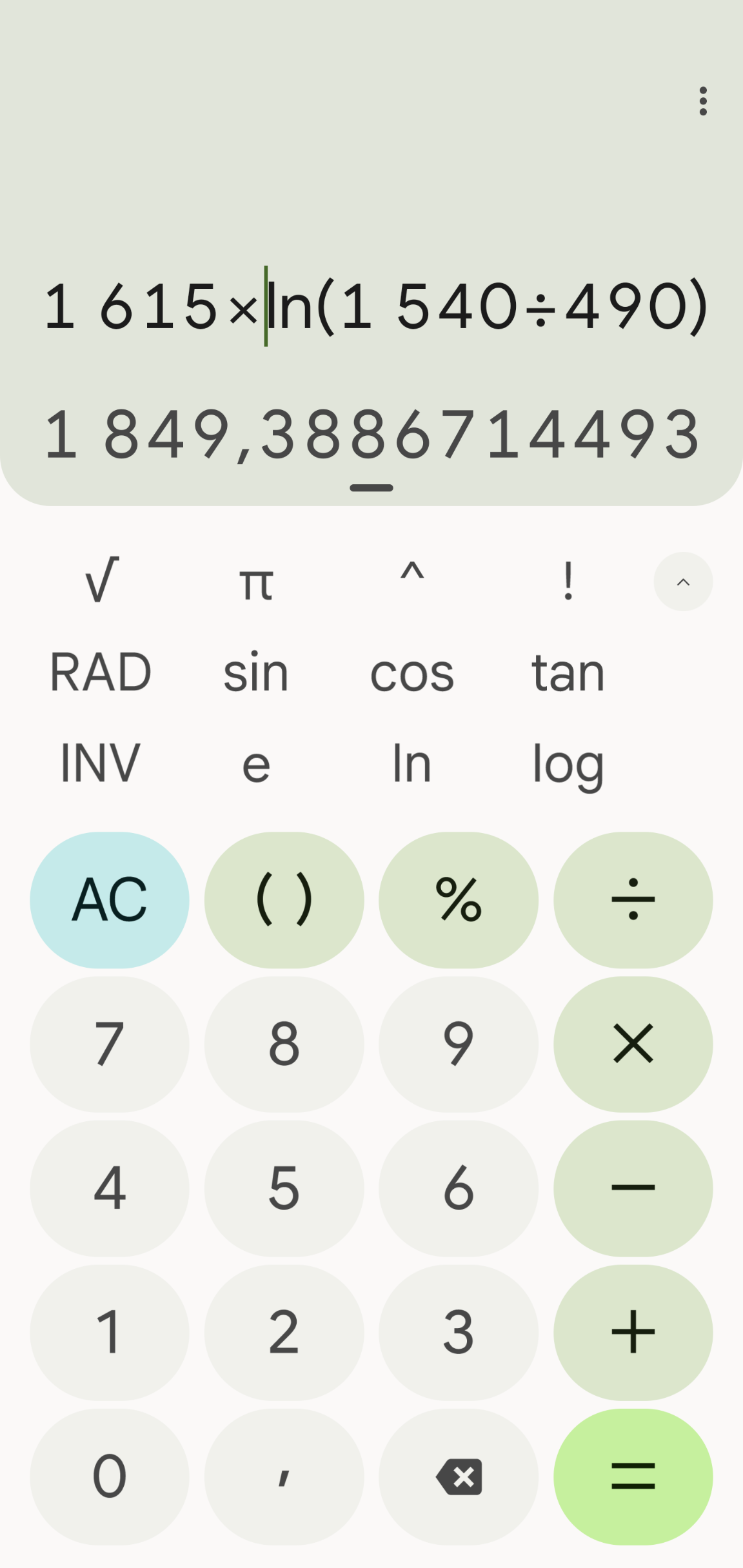Image resolution: width=743 pixels, height=1568 pixels.
Task: Tap the percent key
Action: point(459,900)
